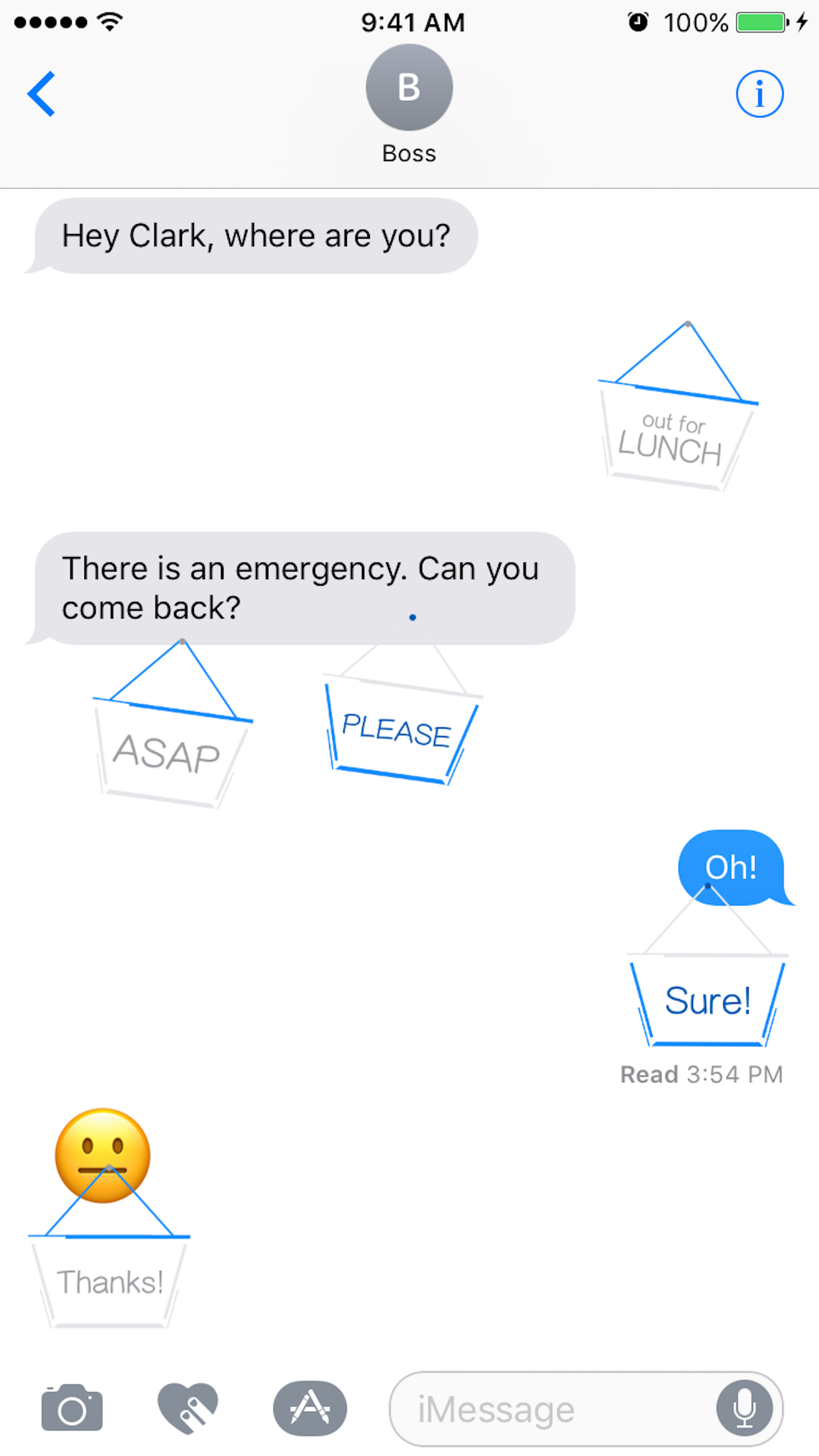Viewport: 819px width, 1456px height.
Task: Open the camera to attach photo
Action: [x=72, y=1409]
